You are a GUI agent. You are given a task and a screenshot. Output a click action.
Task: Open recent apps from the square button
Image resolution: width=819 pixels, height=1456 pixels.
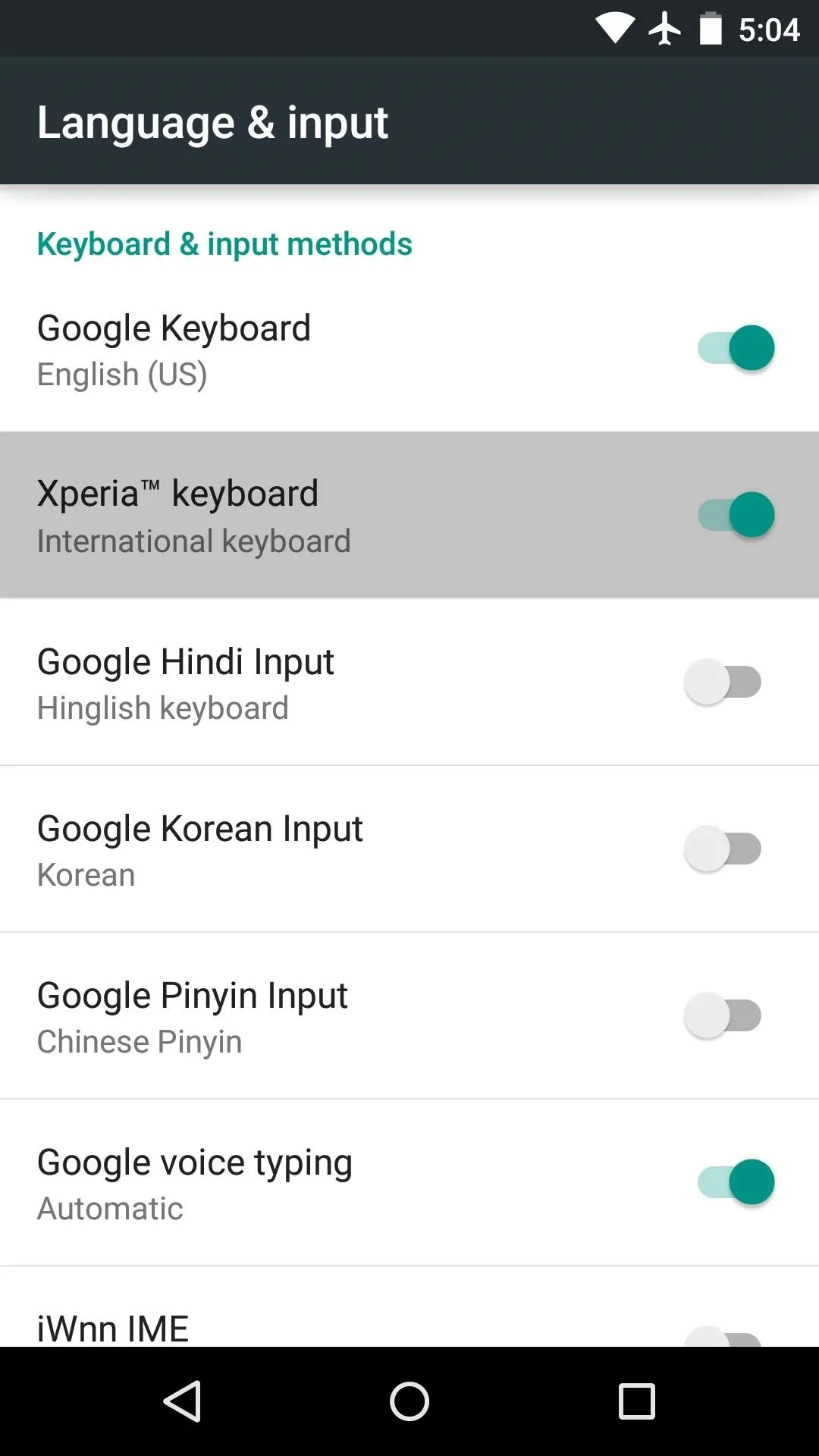[x=637, y=1401]
